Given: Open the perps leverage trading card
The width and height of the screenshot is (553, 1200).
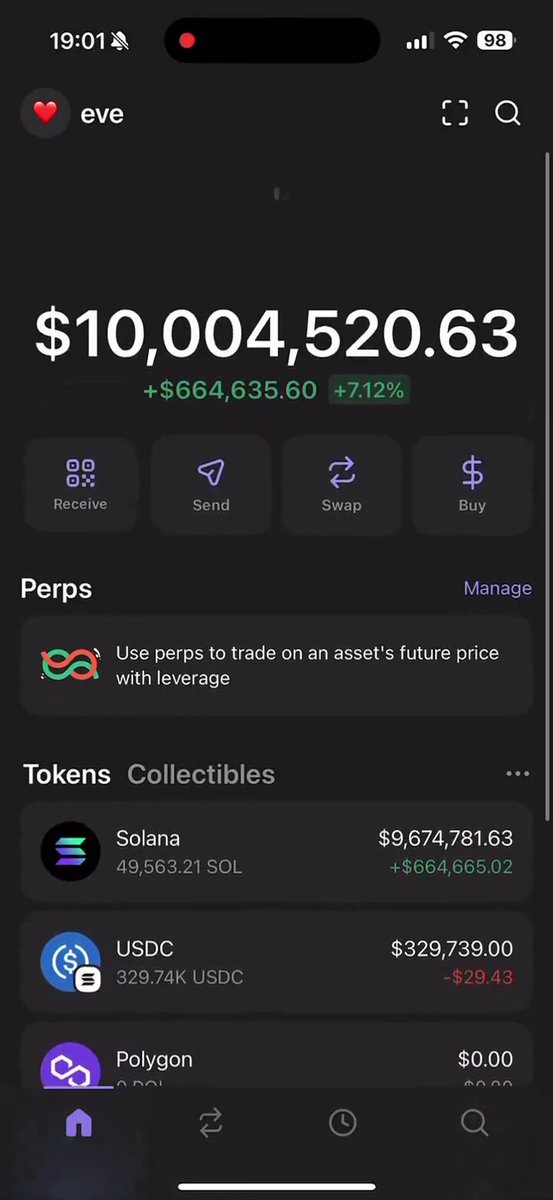Looking at the screenshot, I should (x=276, y=665).
